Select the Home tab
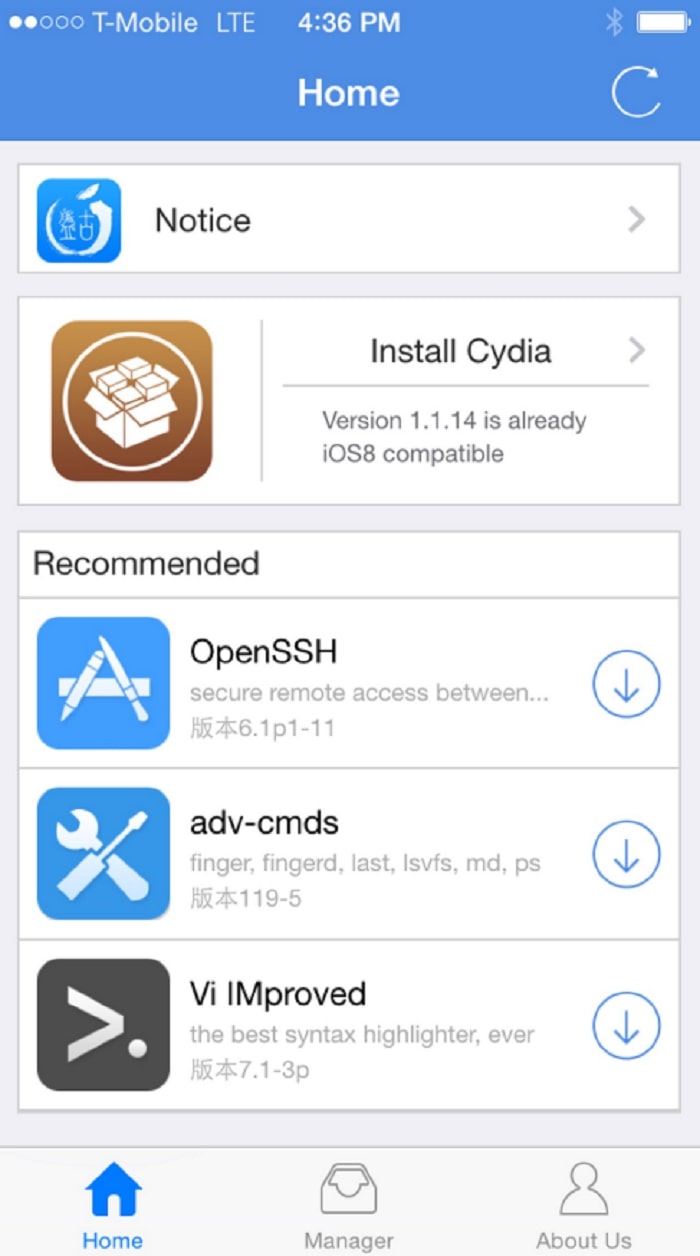The image size is (700, 1256). click(x=113, y=1206)
